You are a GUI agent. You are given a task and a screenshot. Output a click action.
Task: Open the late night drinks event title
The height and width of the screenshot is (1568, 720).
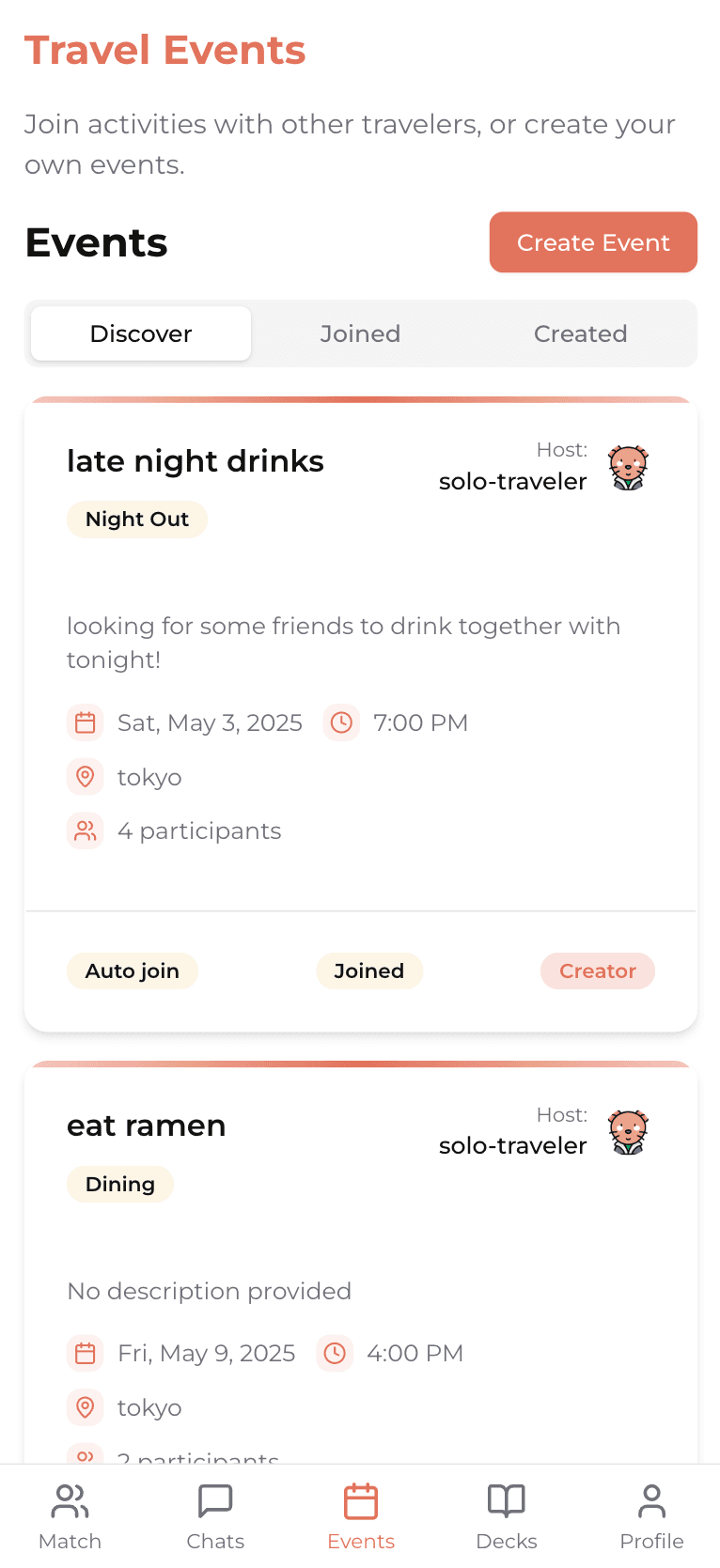(x=195, y=460)
